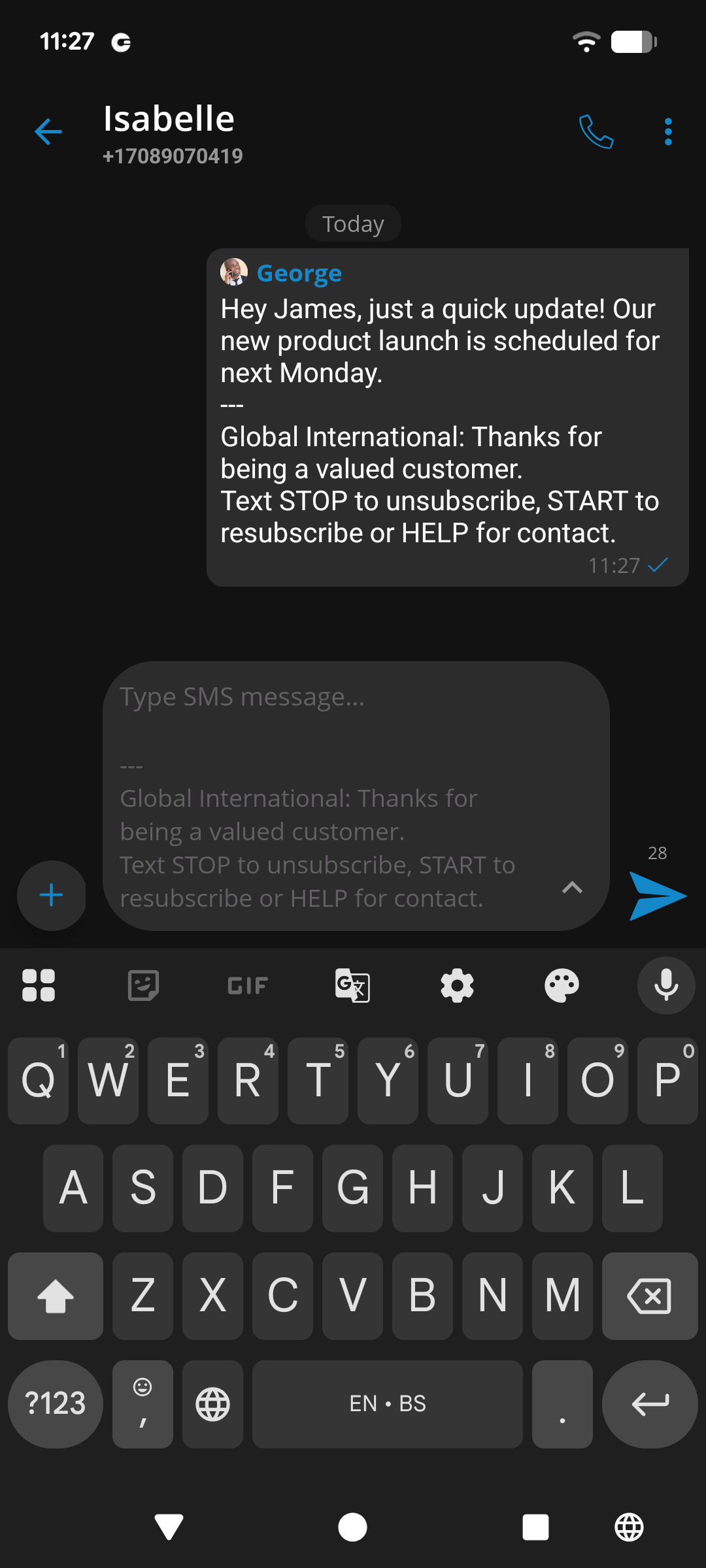Open the sticker panel

(143, 985)
